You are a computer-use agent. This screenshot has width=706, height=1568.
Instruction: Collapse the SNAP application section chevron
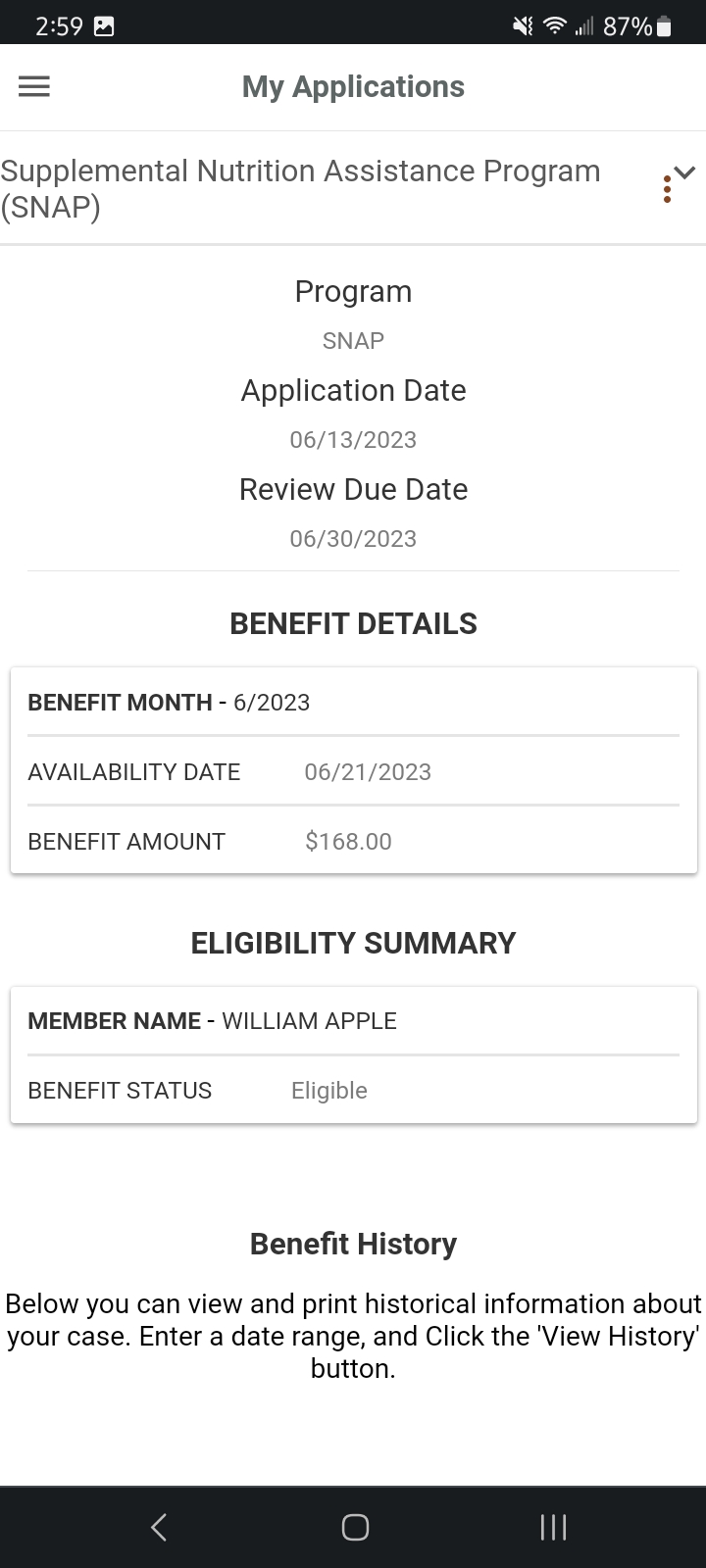pos(685,172)
